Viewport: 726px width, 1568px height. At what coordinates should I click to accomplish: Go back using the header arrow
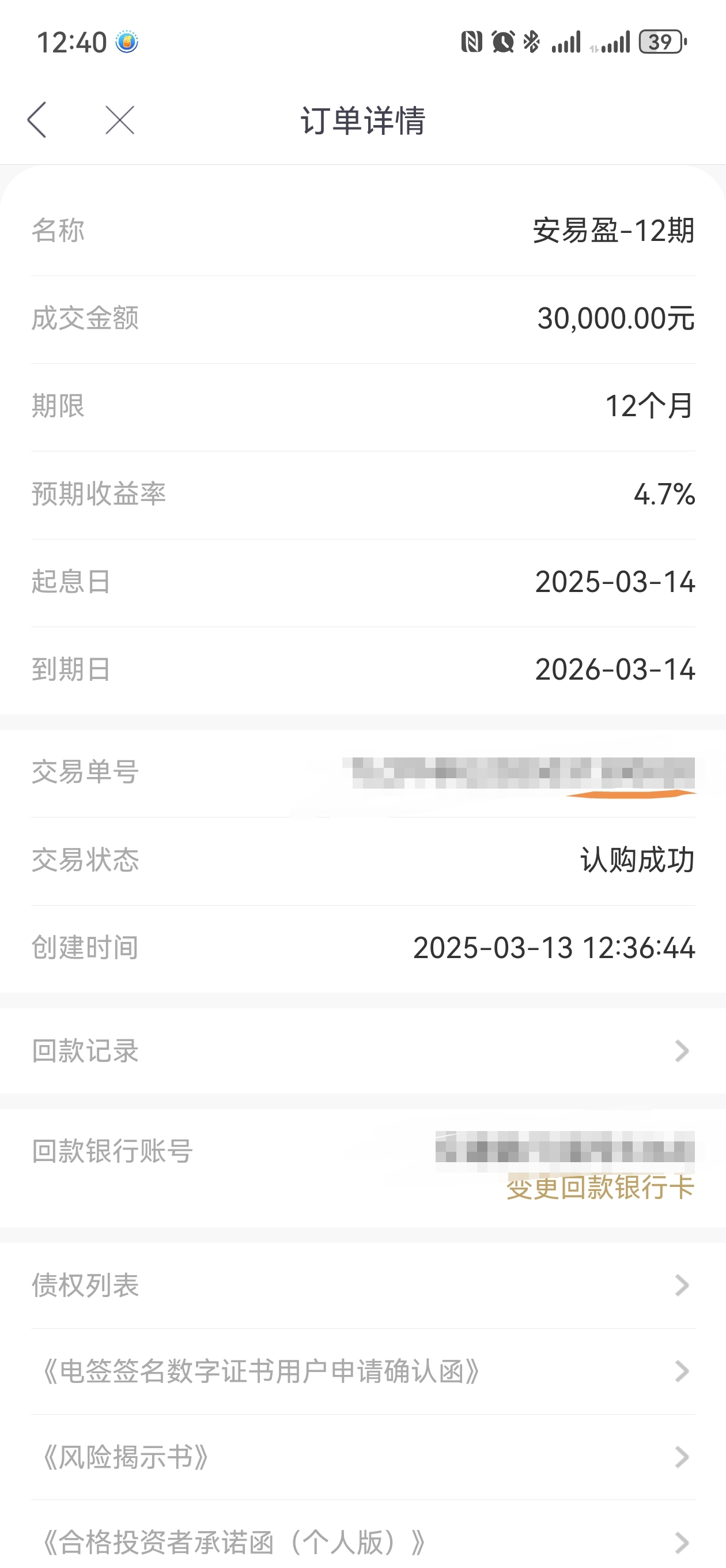[37, 120]
